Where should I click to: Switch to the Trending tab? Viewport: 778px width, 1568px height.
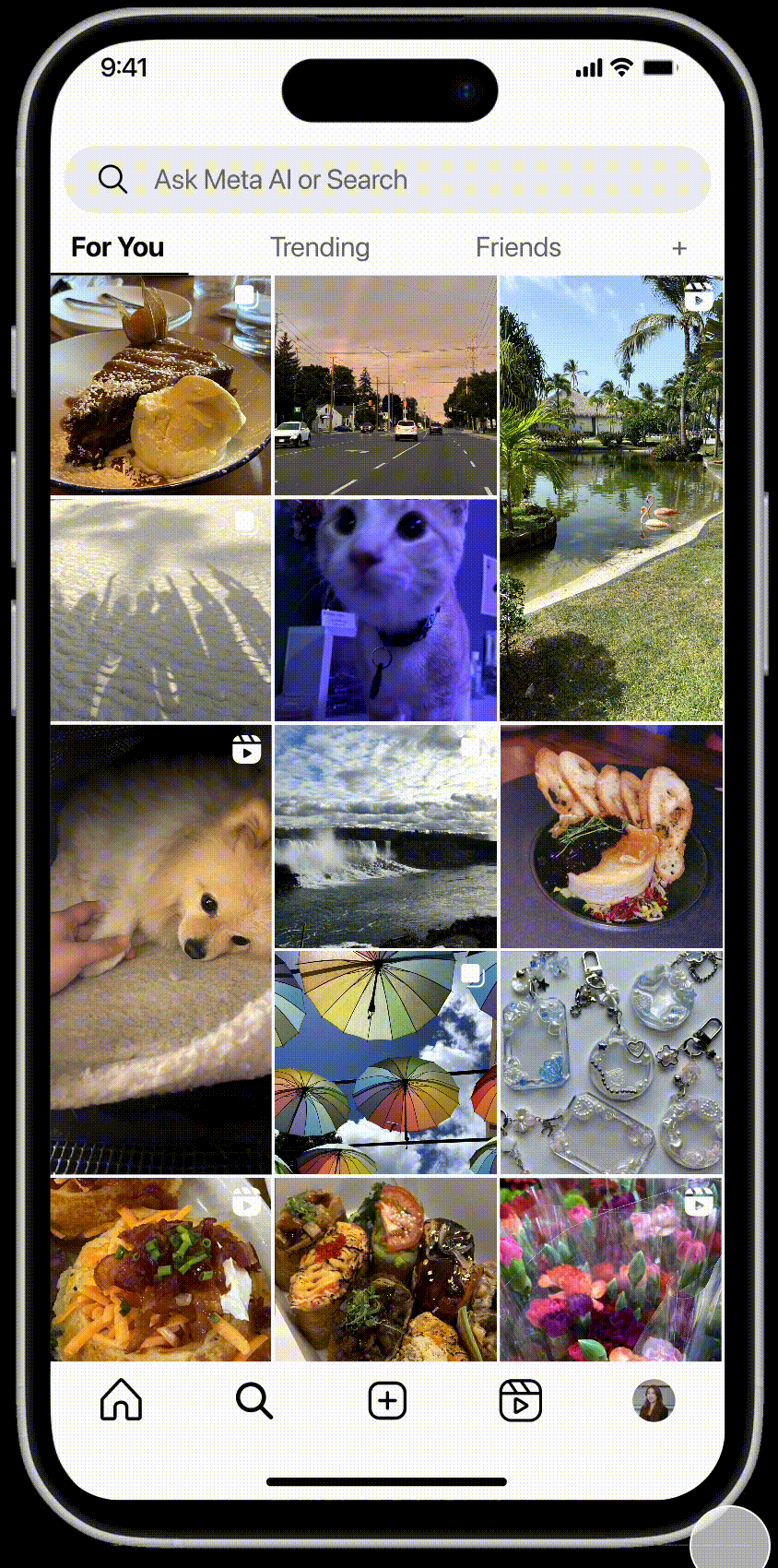coord(320,247)
